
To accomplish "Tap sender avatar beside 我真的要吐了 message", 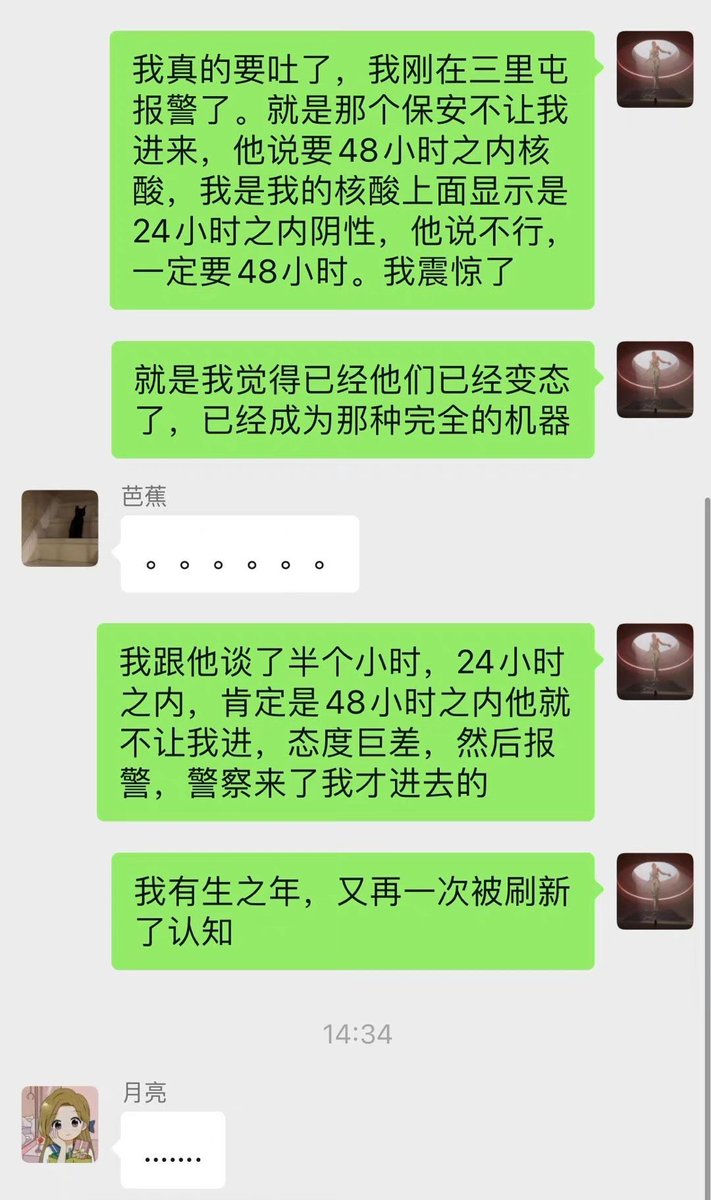I will coord(655,69).
